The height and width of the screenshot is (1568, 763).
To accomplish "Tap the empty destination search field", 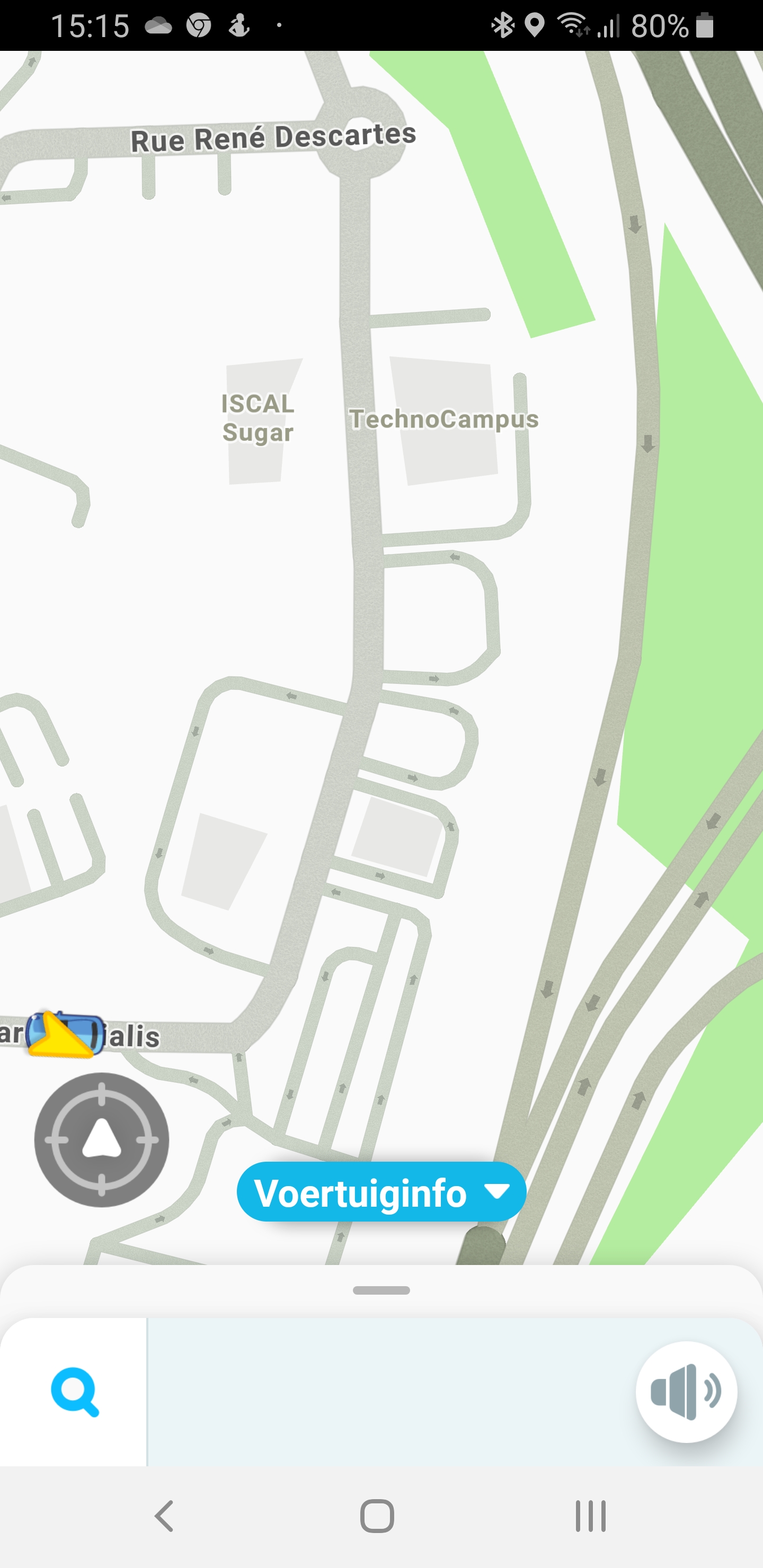I will click(x=390, y=1392).
